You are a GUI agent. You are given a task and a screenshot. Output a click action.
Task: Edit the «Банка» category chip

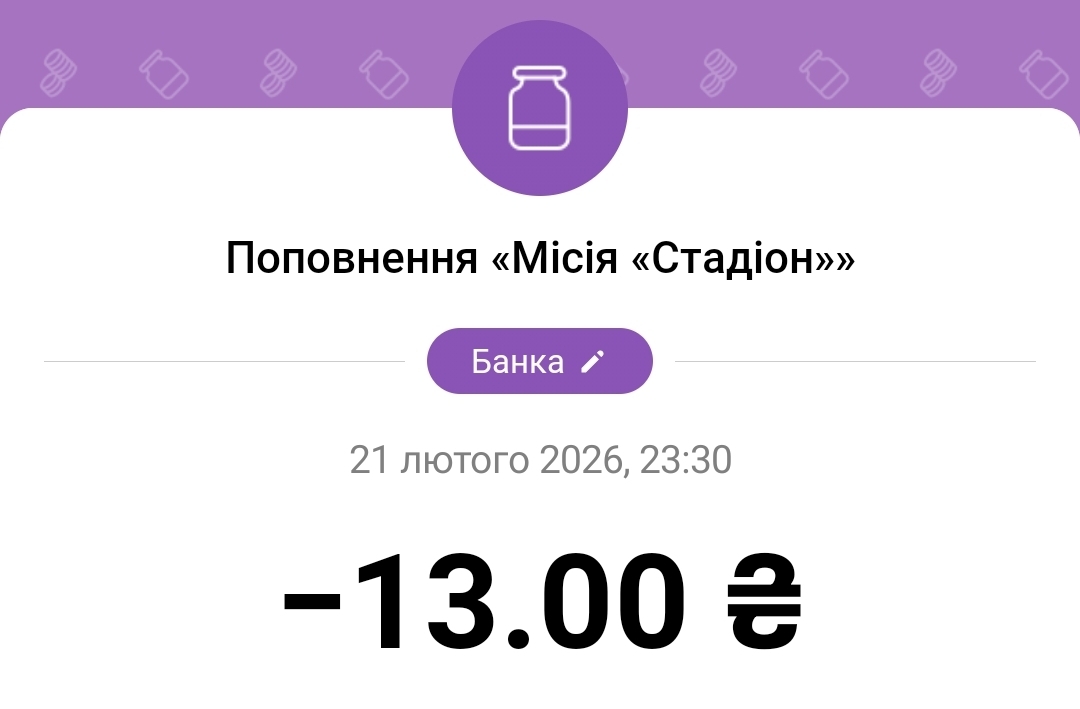540,361
